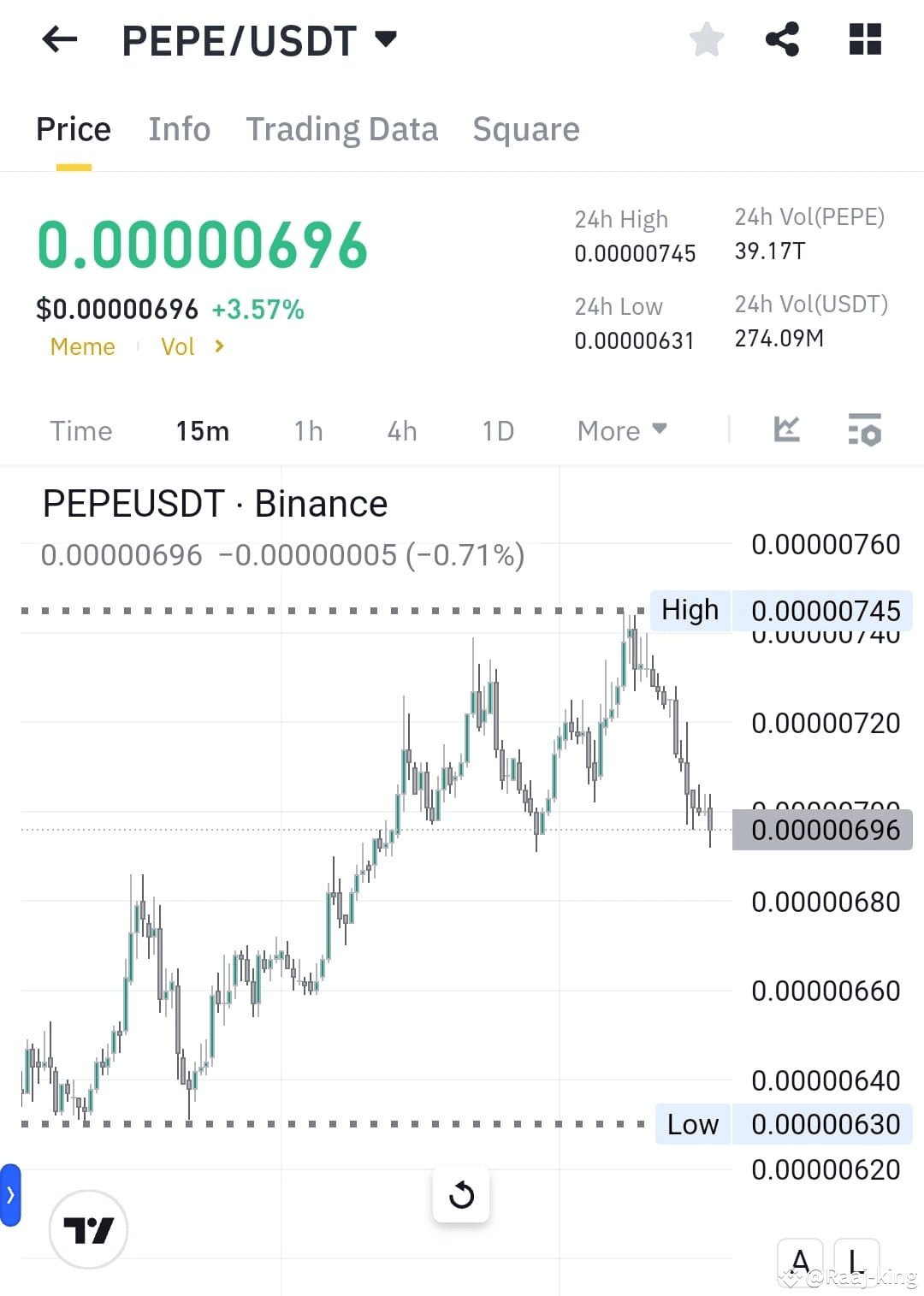Screen dimensions: 924x1296
Task: Select the line chart icon next to the timeframes
Action: click(x=787, y=430)
